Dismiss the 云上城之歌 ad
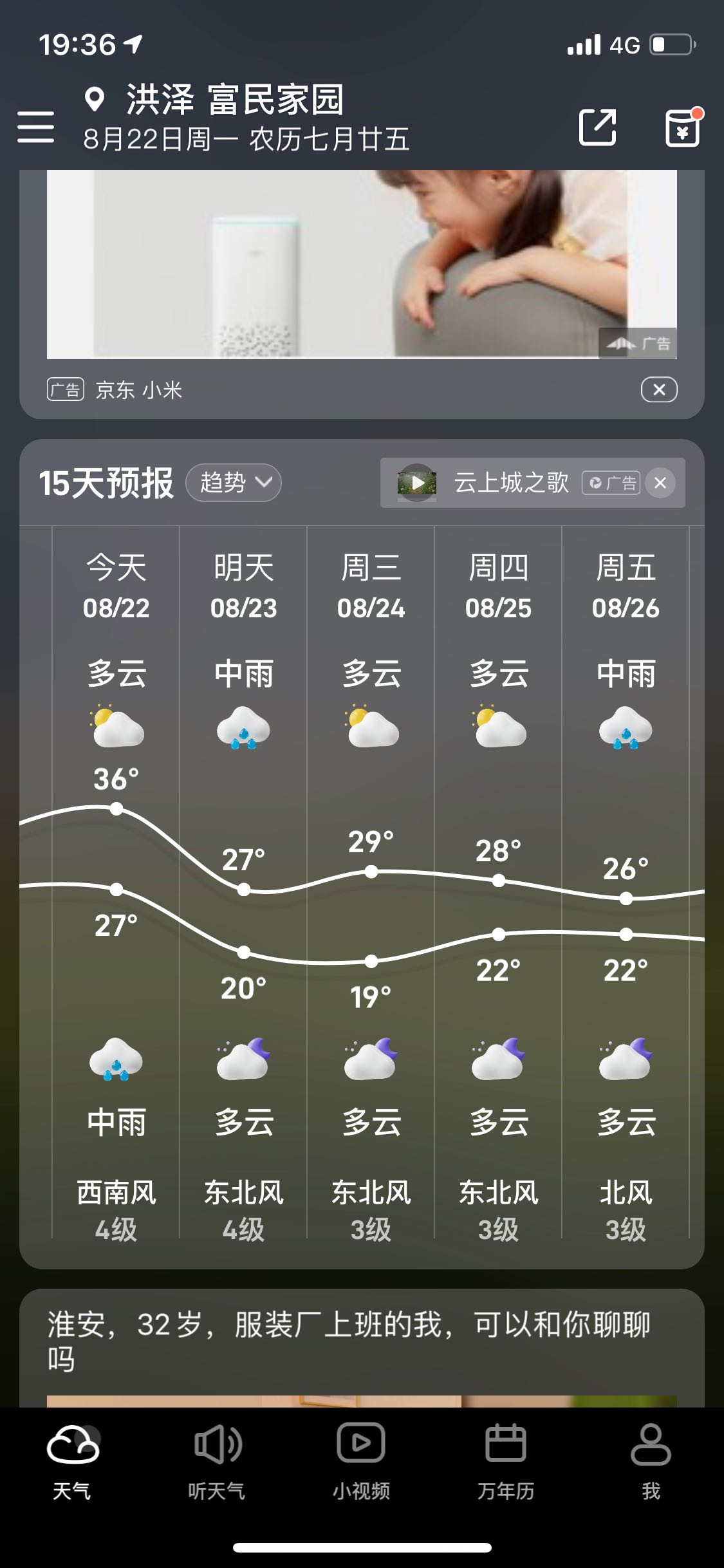The height and width of the screenshot is (1568, 724). 660,483
